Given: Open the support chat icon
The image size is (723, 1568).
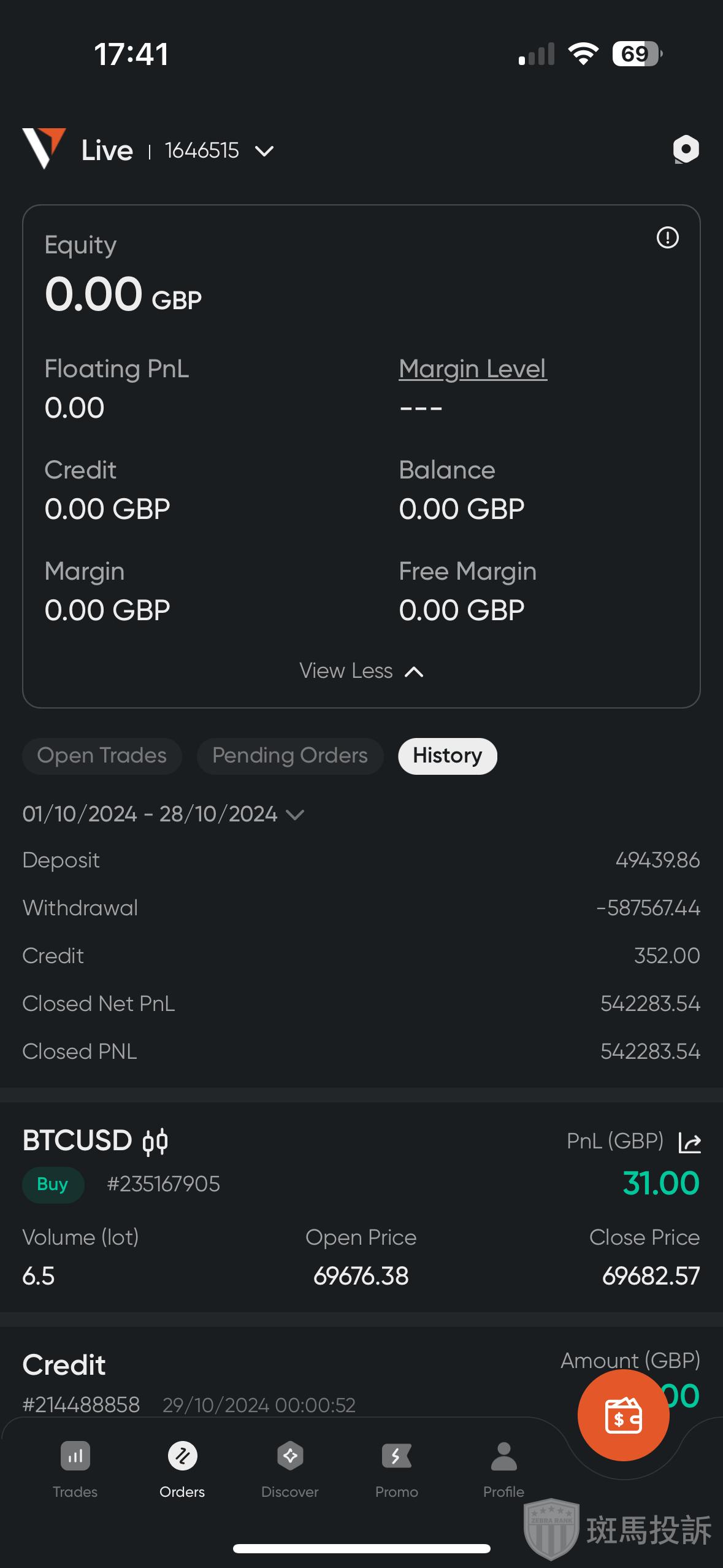Looking at the screenshot, I should tap(685, 150).
